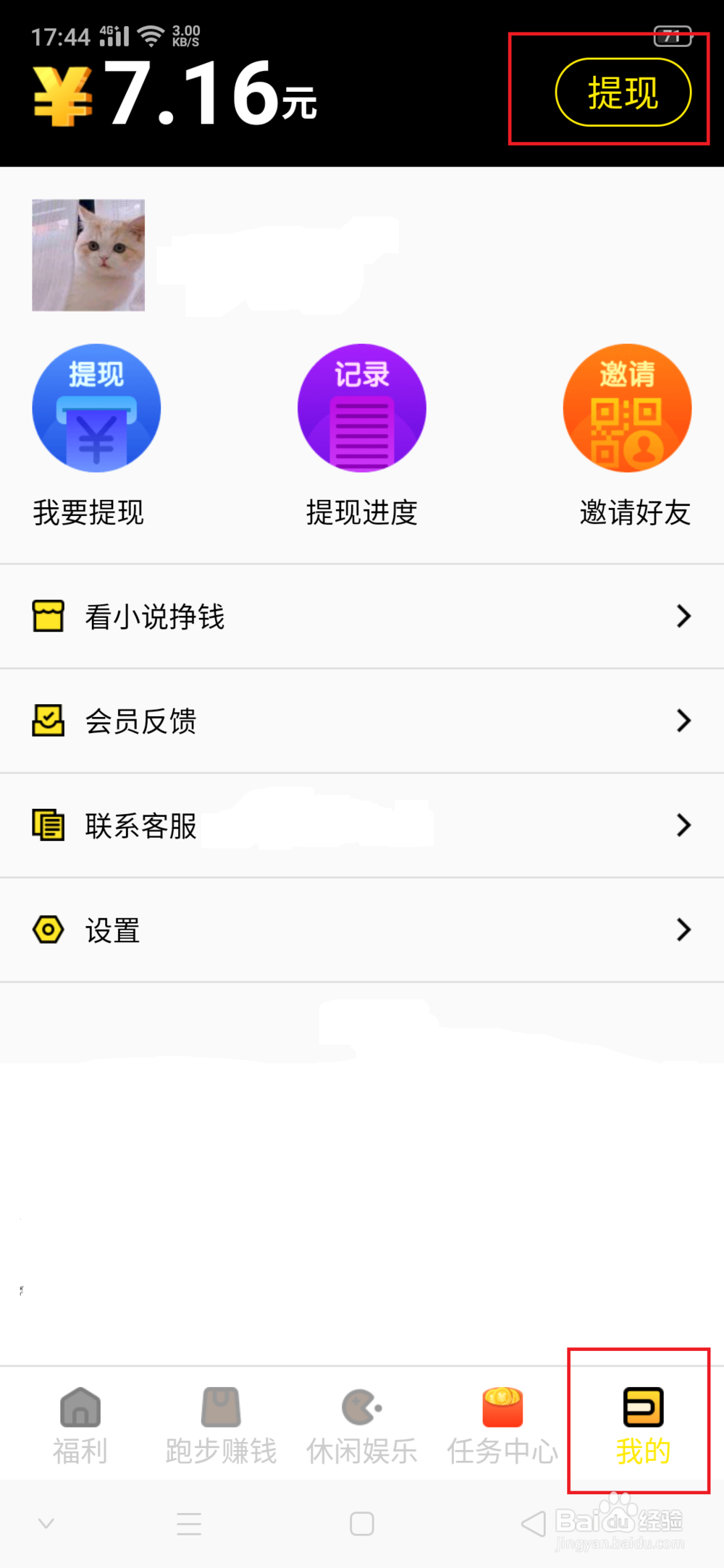The width and height of the screenshot is (724, 1568).
Task: Open 会员反馈 feedback row
Action: (362, 721)
